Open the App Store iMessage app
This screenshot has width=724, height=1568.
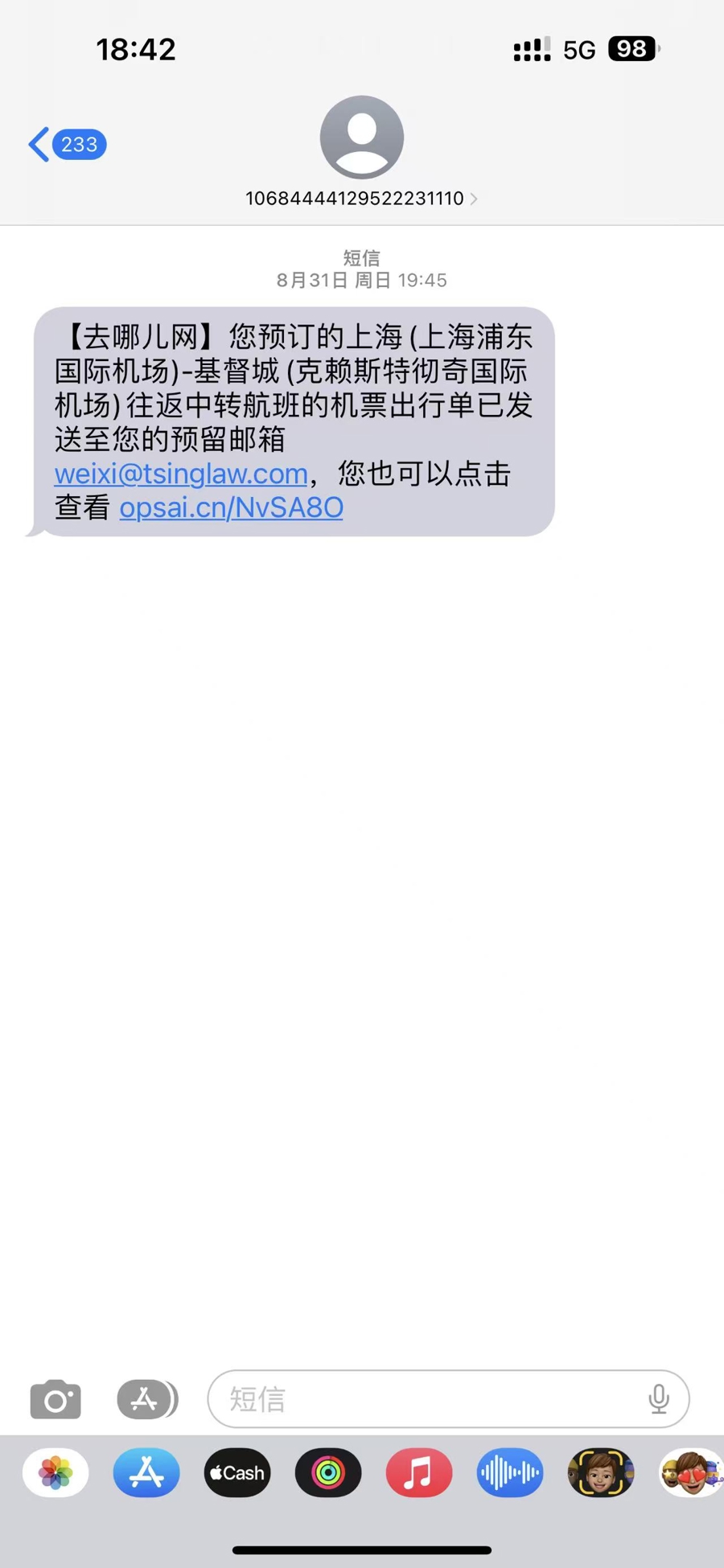pos(146,1473)
